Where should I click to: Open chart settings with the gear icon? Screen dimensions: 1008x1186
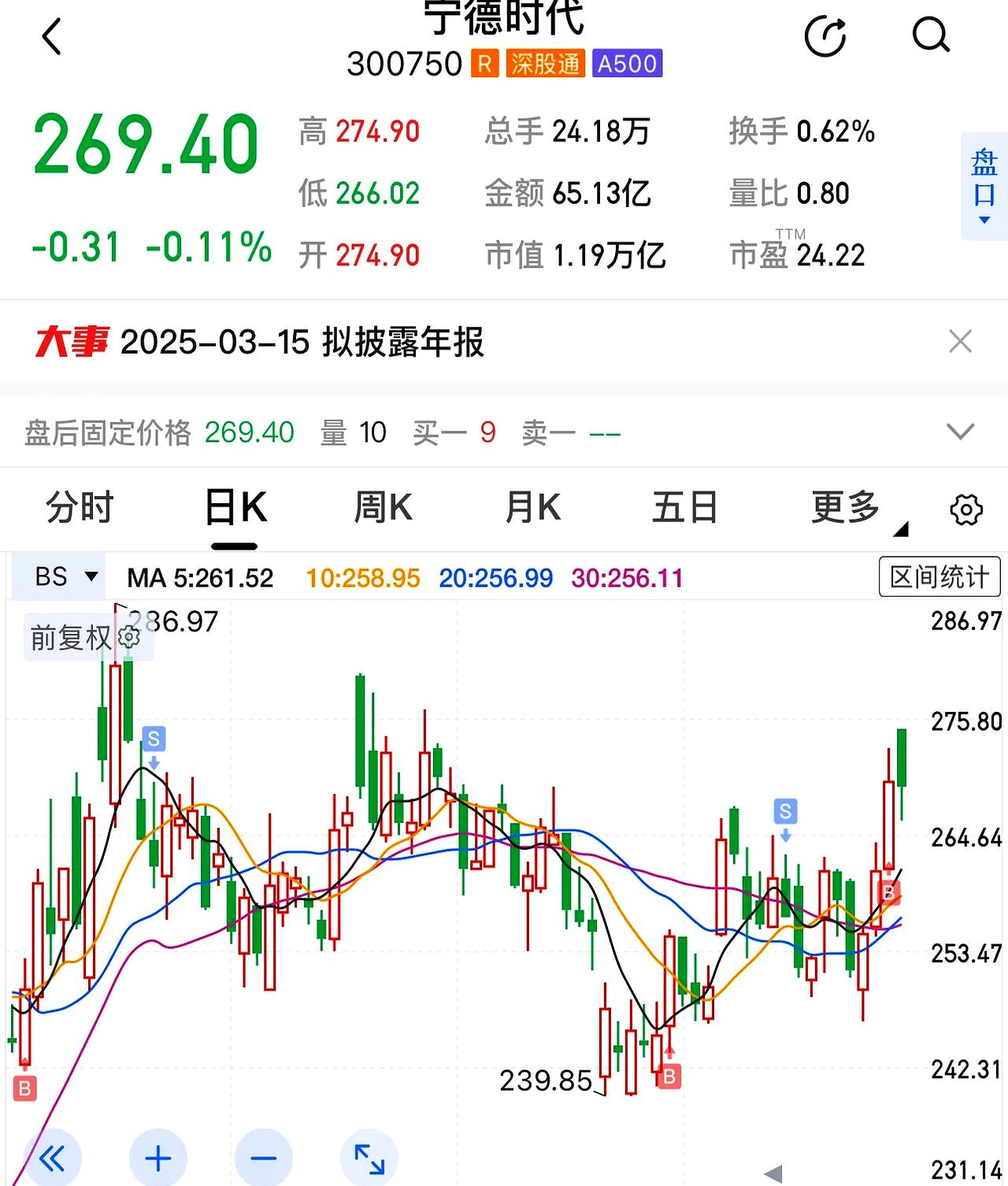967,508
